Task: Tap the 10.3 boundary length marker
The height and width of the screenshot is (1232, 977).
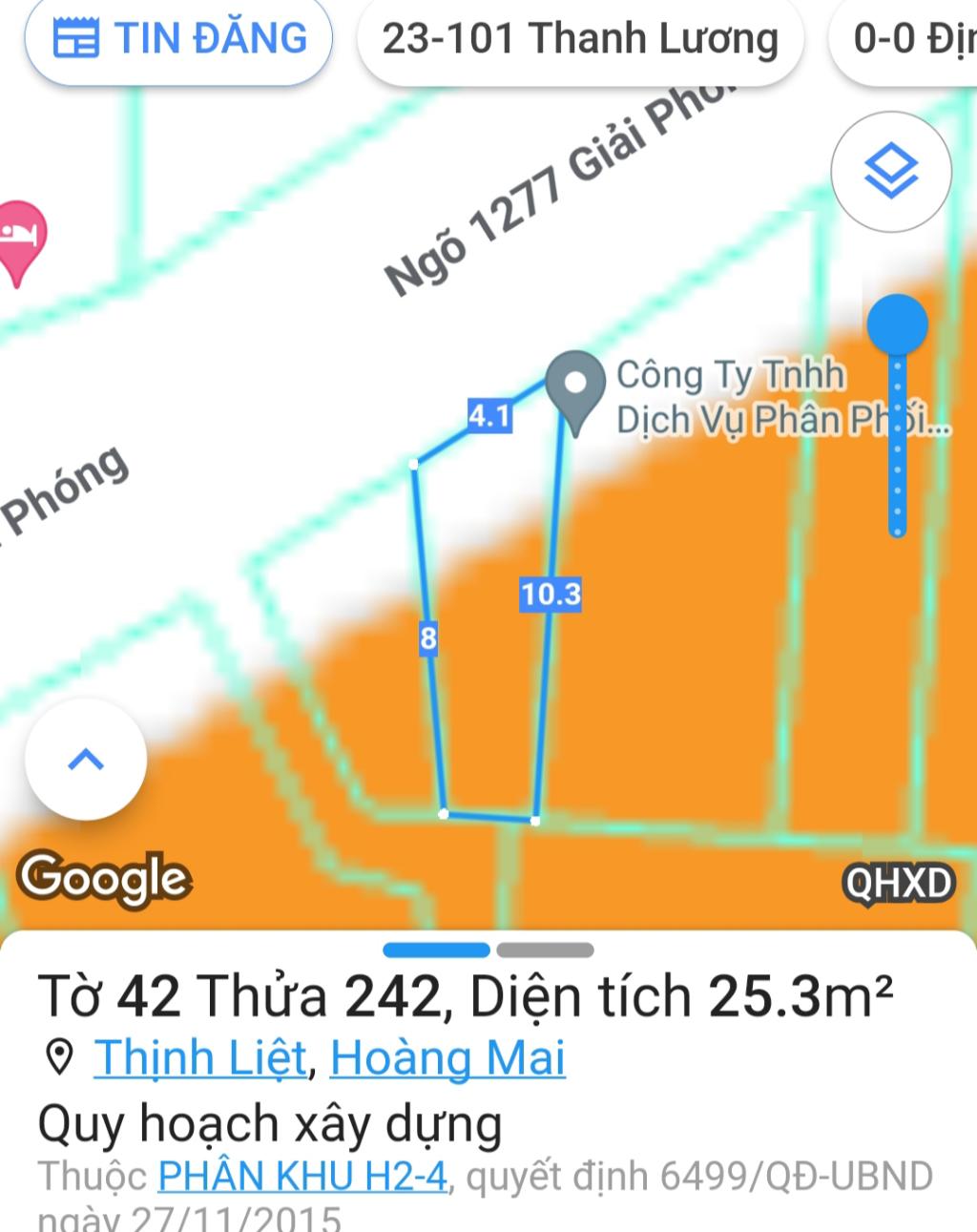Action: pos(550,595)
